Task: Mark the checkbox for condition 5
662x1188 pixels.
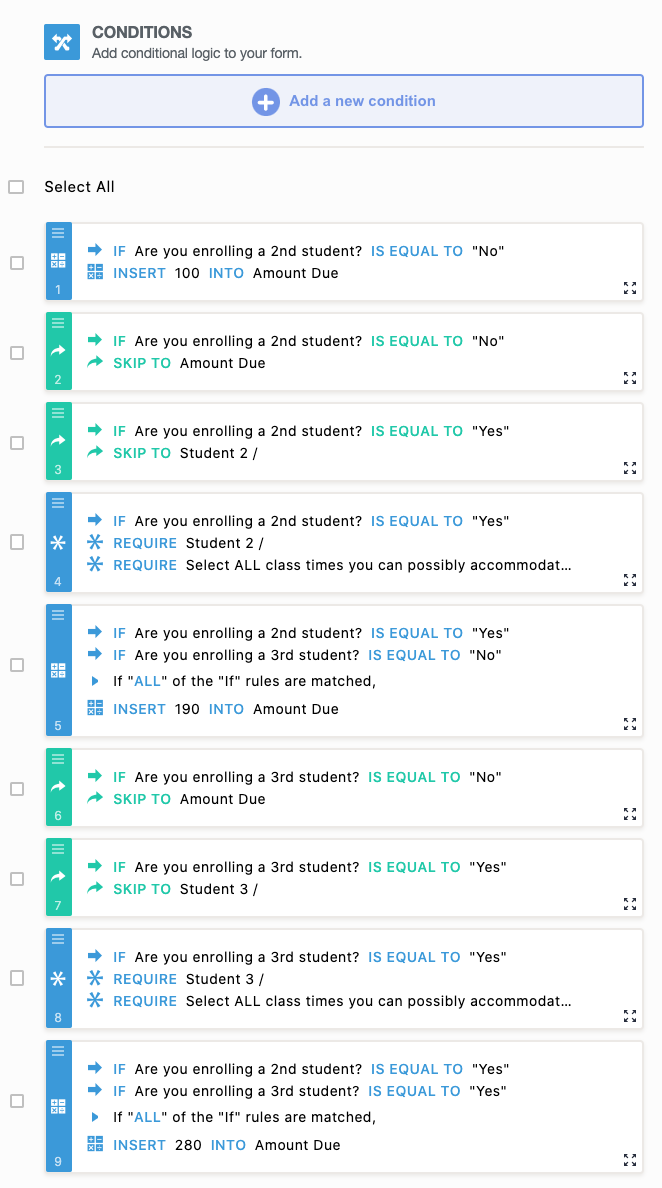Action: [x=17, y=665]
